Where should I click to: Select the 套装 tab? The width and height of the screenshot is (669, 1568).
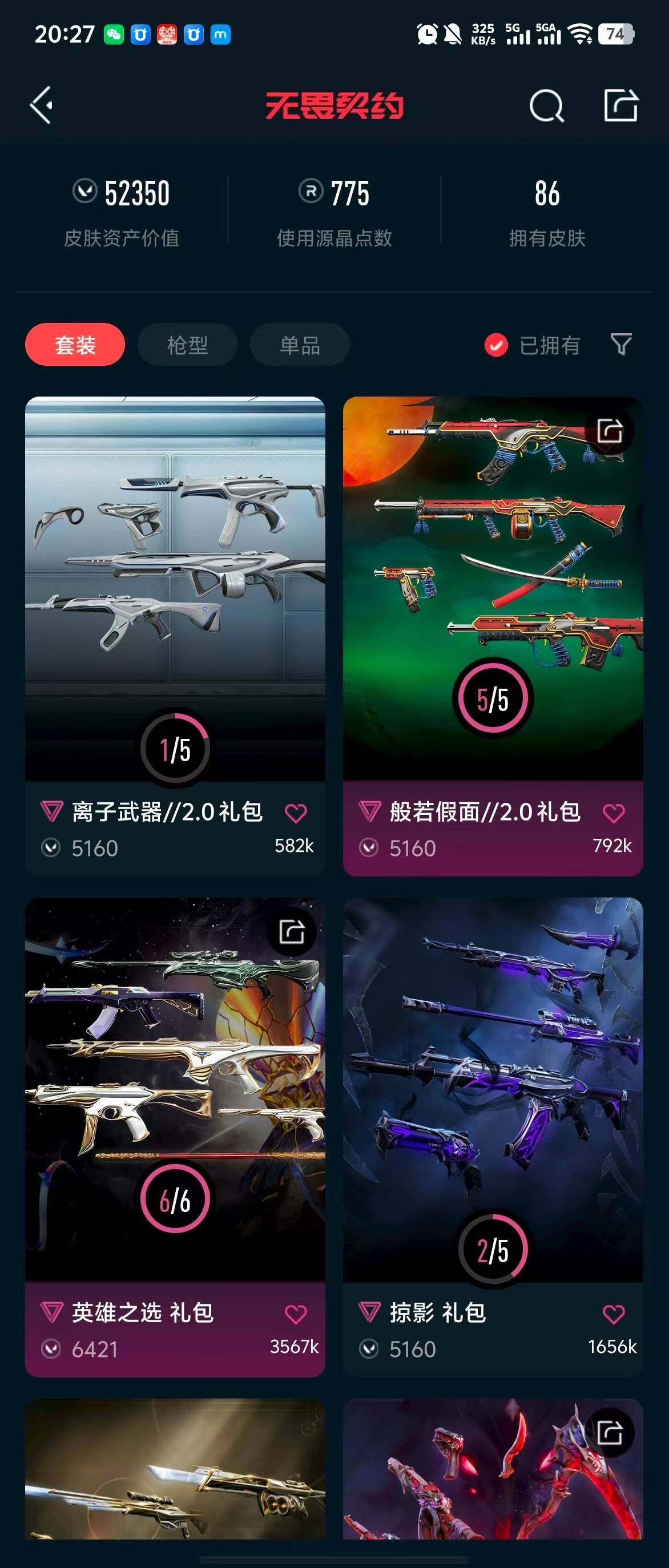[x=75, y=345]
